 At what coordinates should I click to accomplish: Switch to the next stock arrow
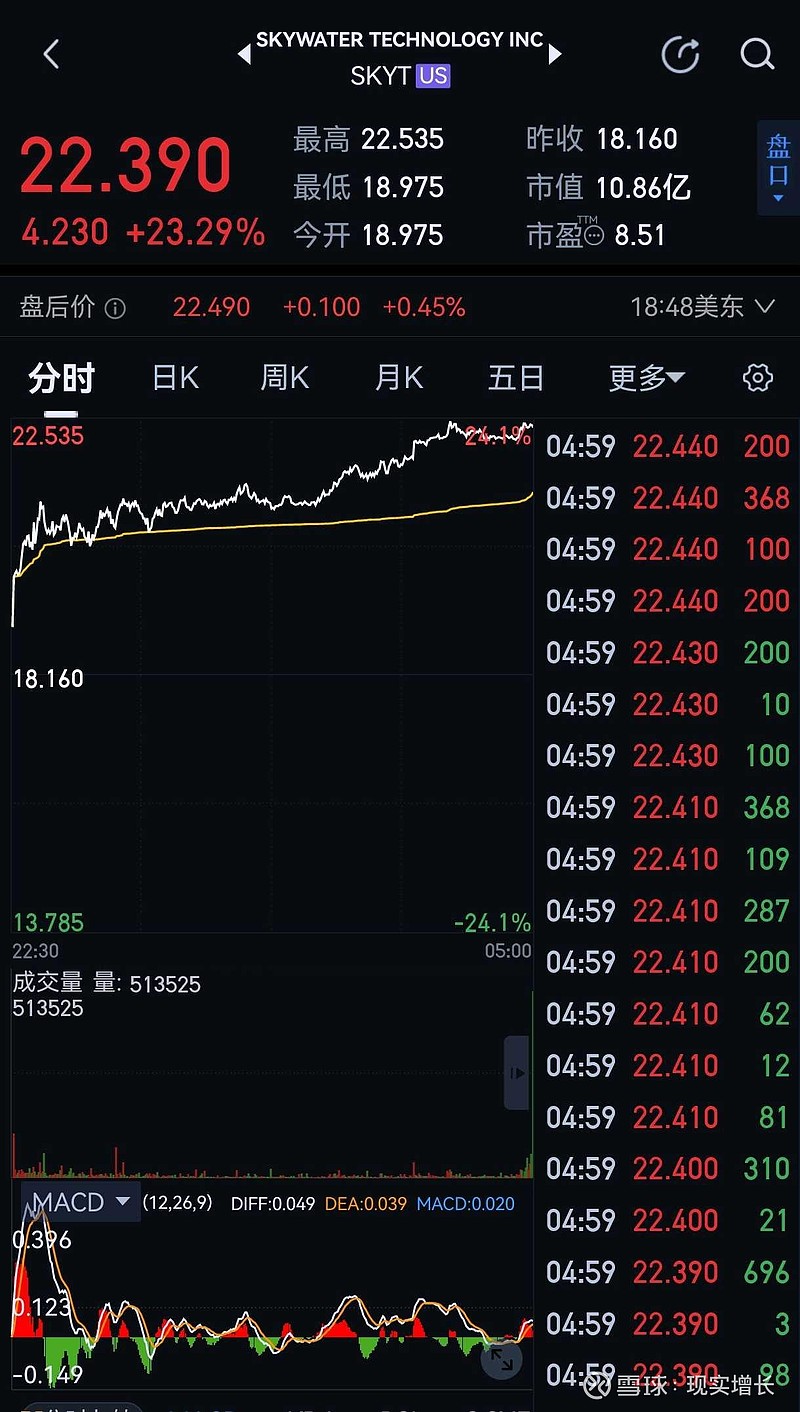coord(556,54)
